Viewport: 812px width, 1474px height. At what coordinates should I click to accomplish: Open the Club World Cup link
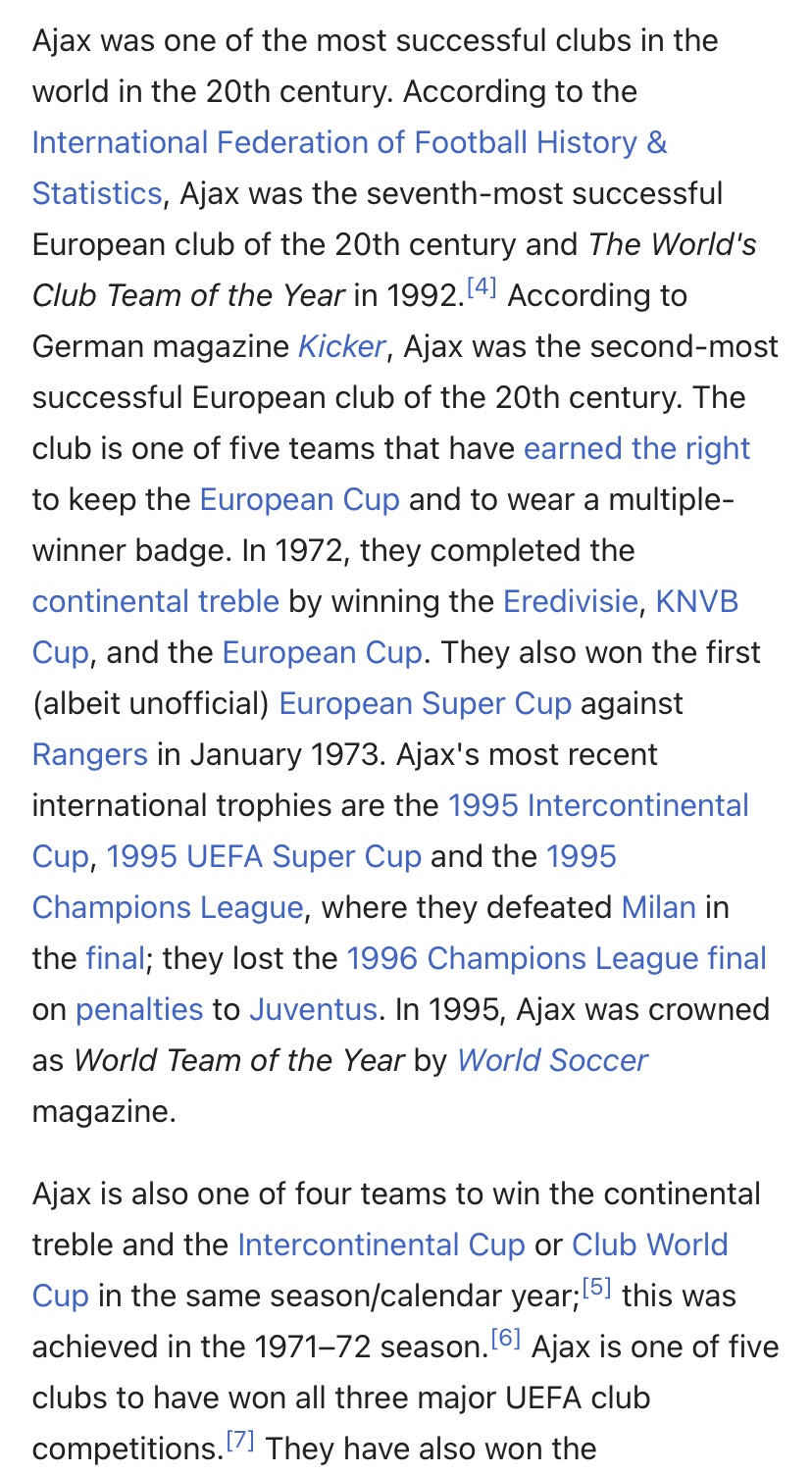tap(649, 1245)
